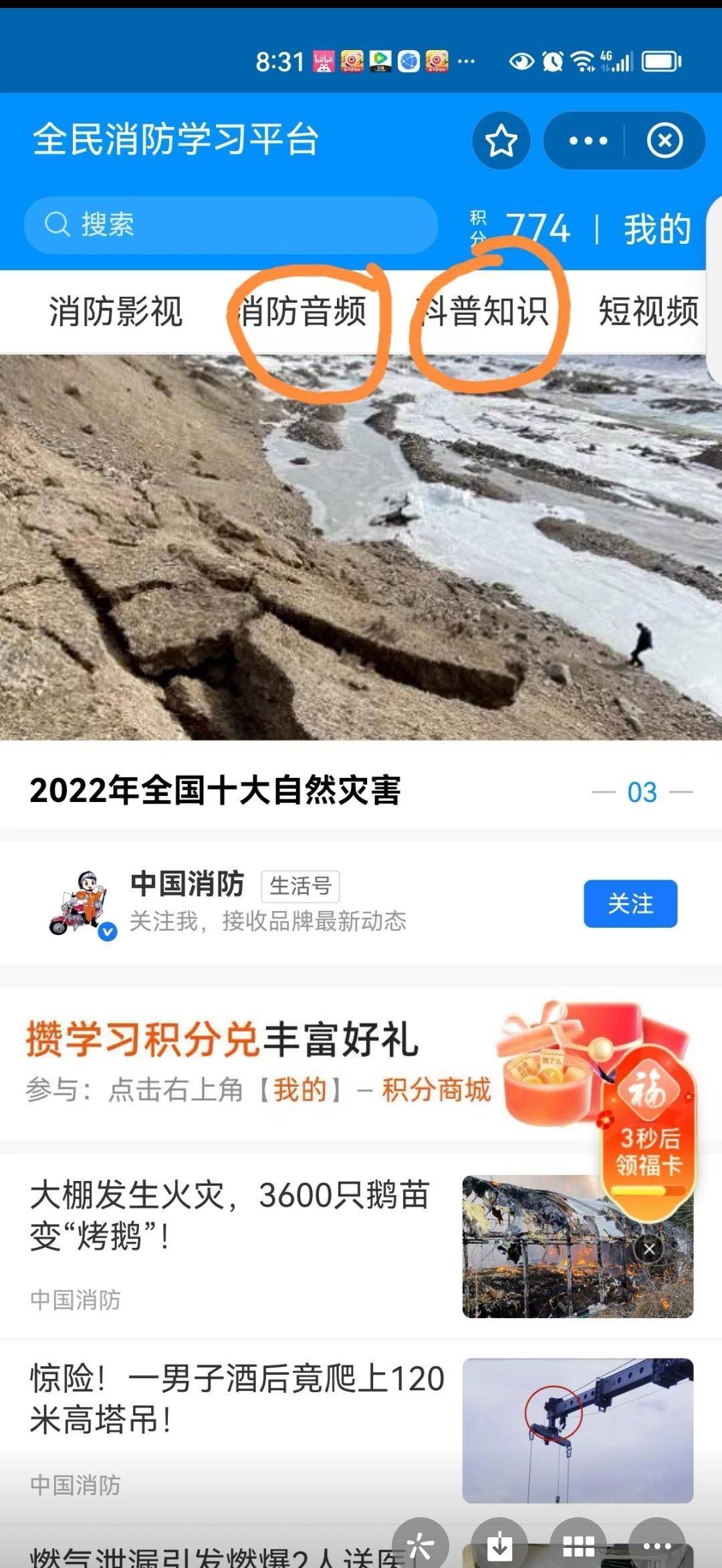Open article about man climbing 120米高塔吊
This screenshot has width=722, height=1568.
click(237, 1398)
